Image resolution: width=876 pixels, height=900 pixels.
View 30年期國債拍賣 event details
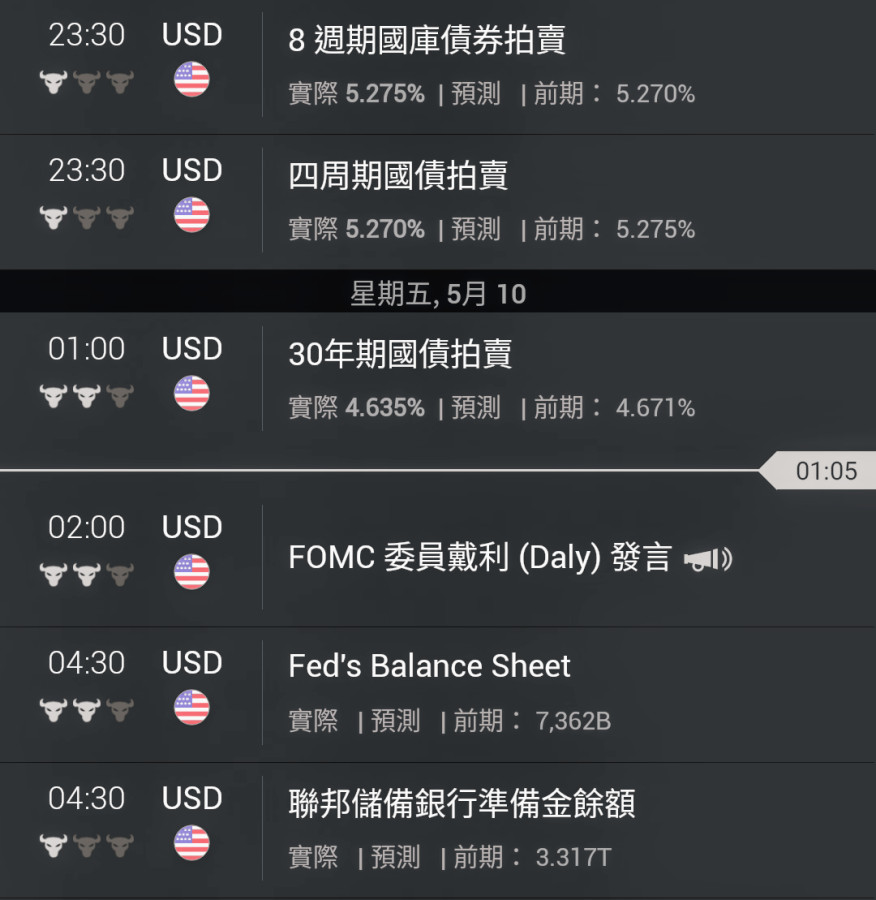click(400, 354)
